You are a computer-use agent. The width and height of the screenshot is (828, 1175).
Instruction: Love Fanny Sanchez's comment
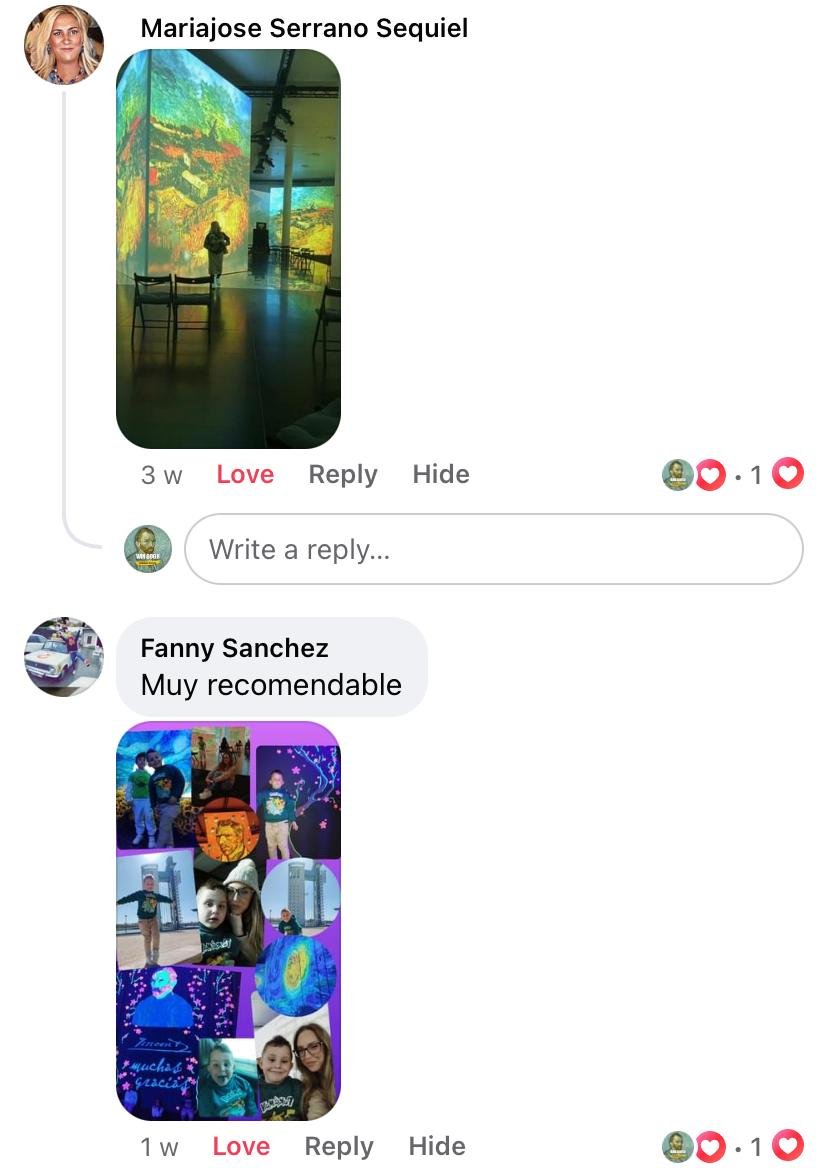point(241,1146)
